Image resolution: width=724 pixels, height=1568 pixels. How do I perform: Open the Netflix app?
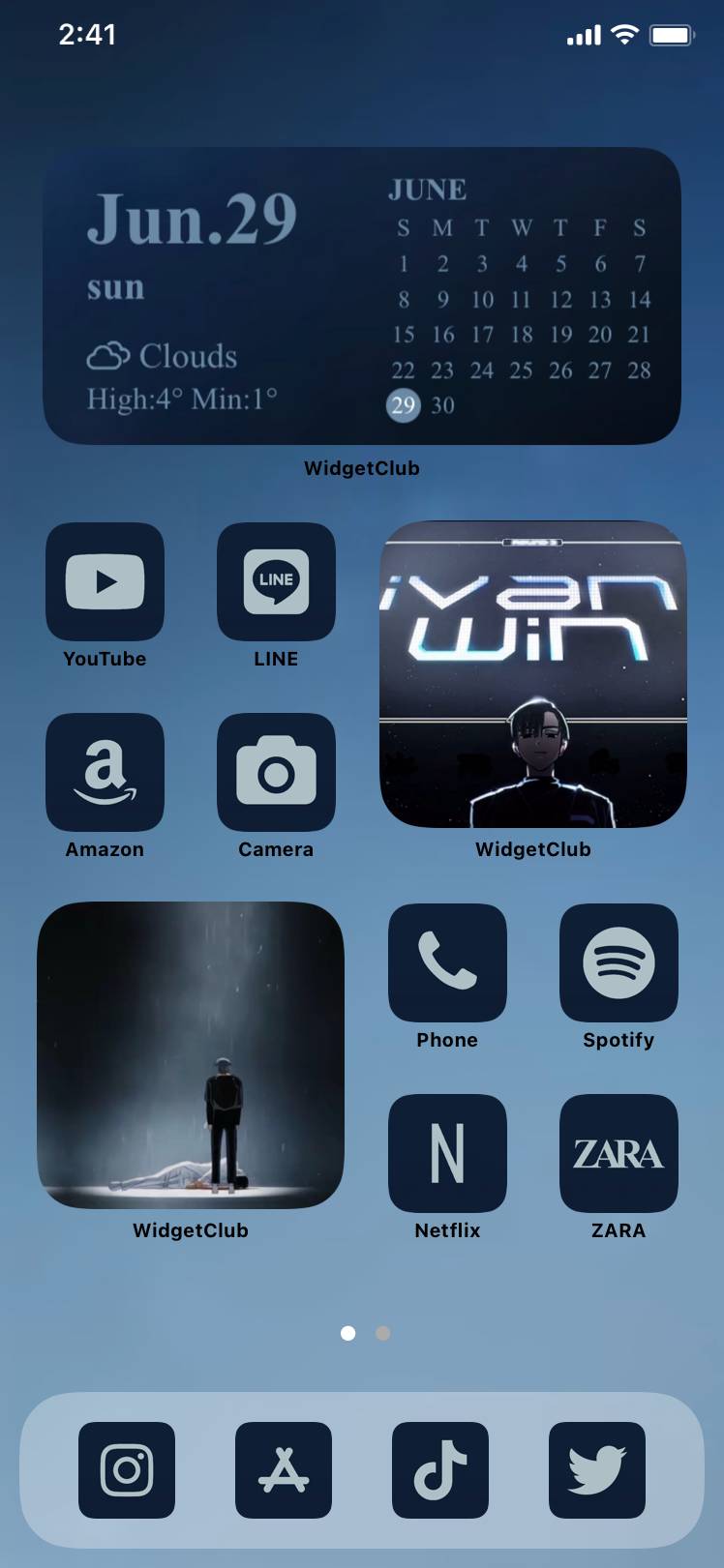tap(447, 1153)
